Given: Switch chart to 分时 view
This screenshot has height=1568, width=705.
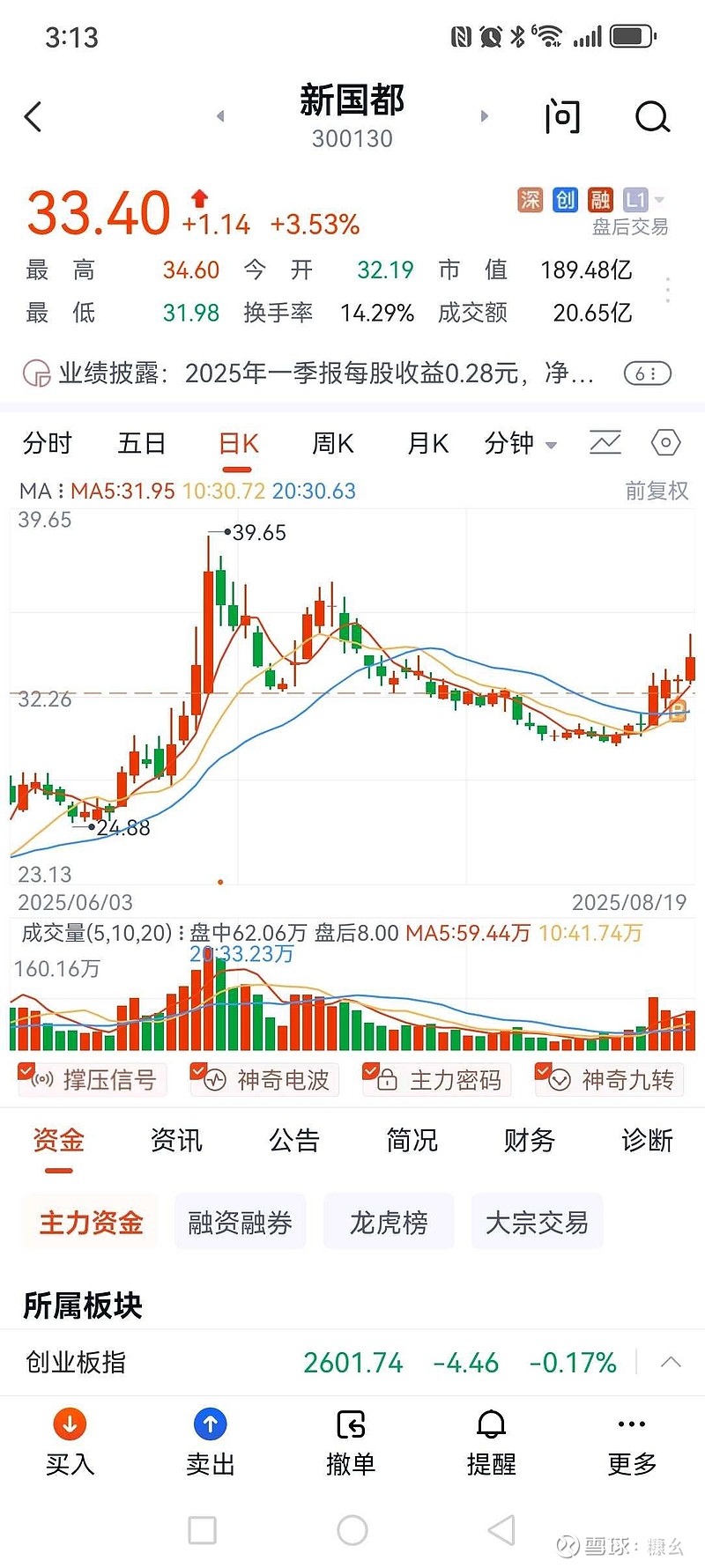Looking at the screenshot, I should [x=47, y=443].
